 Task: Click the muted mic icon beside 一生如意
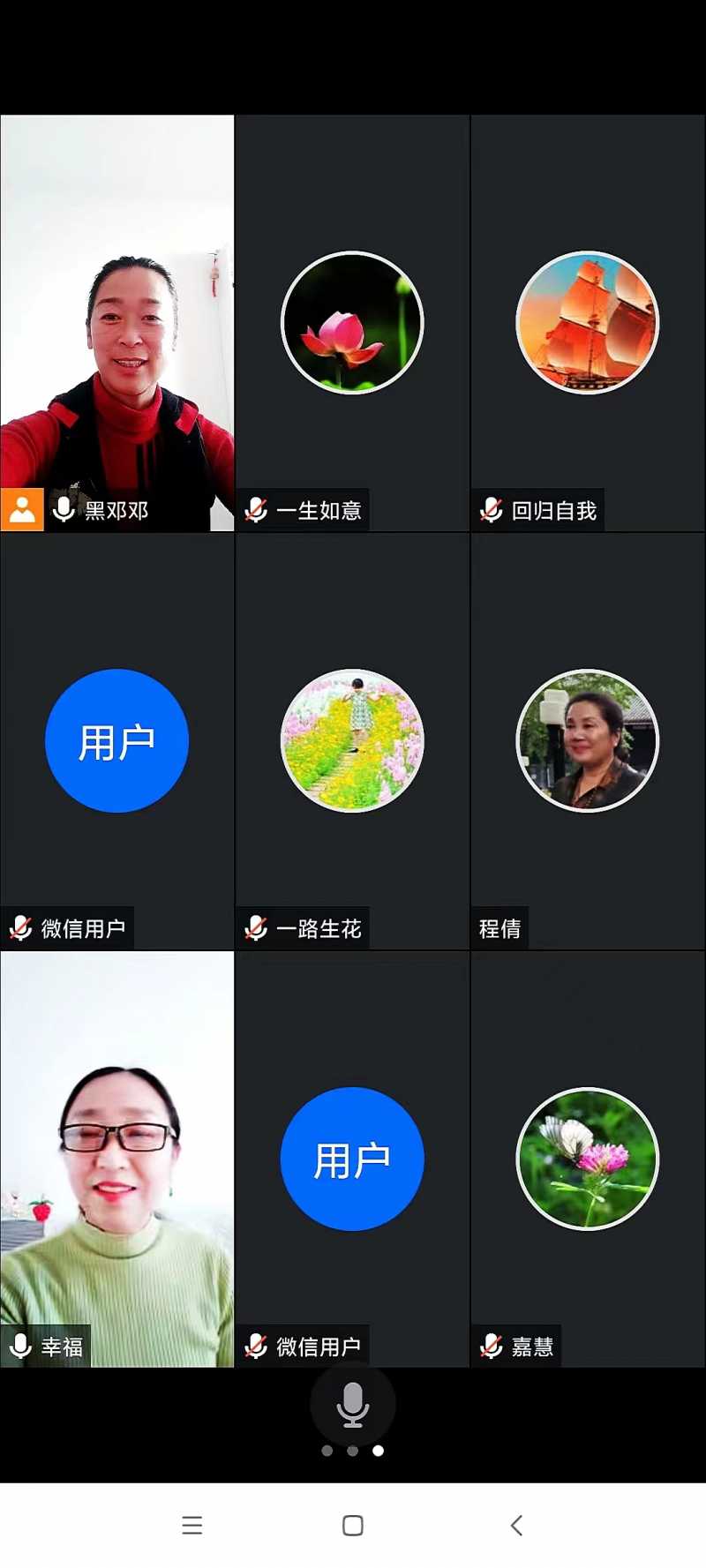tap(256, 509)
